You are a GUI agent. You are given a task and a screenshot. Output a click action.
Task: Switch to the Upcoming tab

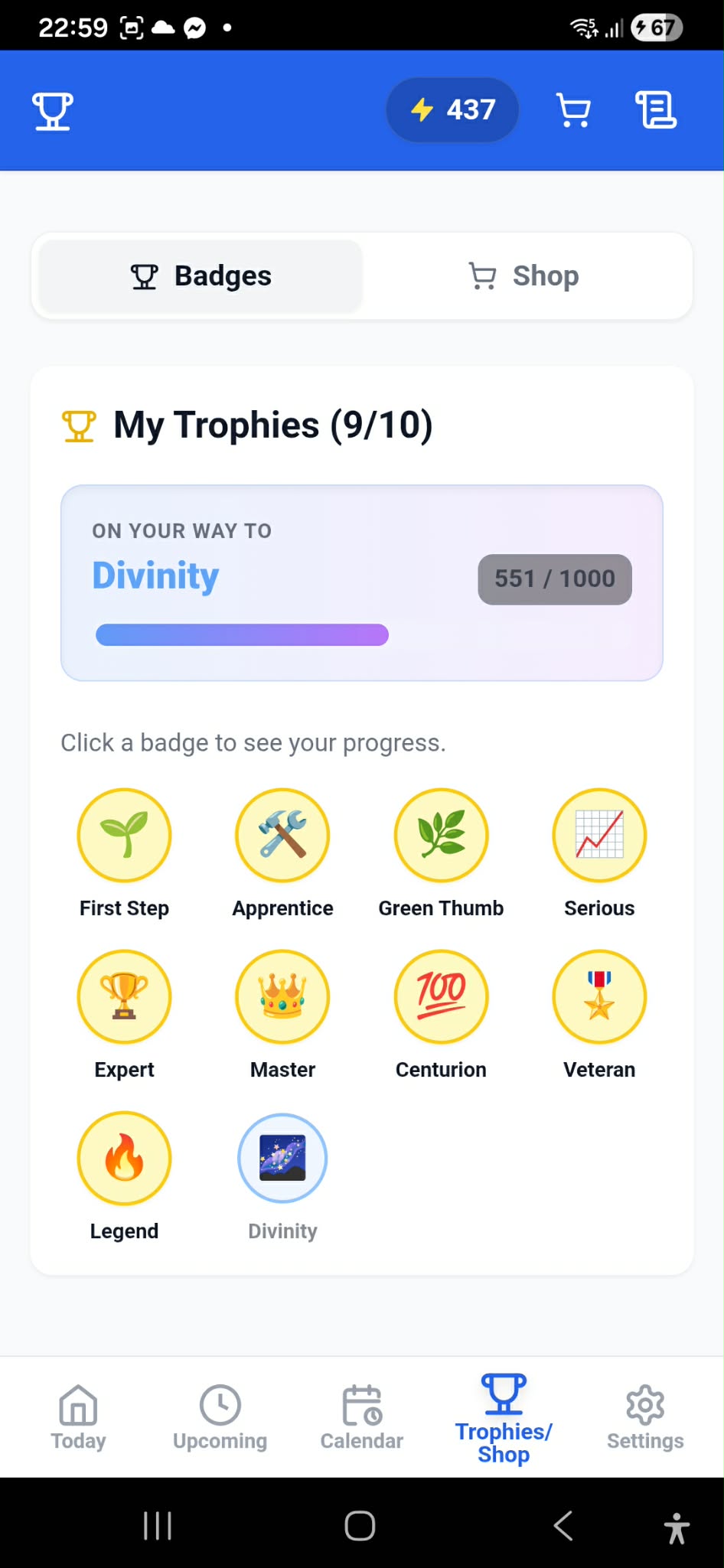pos(220,1417)
